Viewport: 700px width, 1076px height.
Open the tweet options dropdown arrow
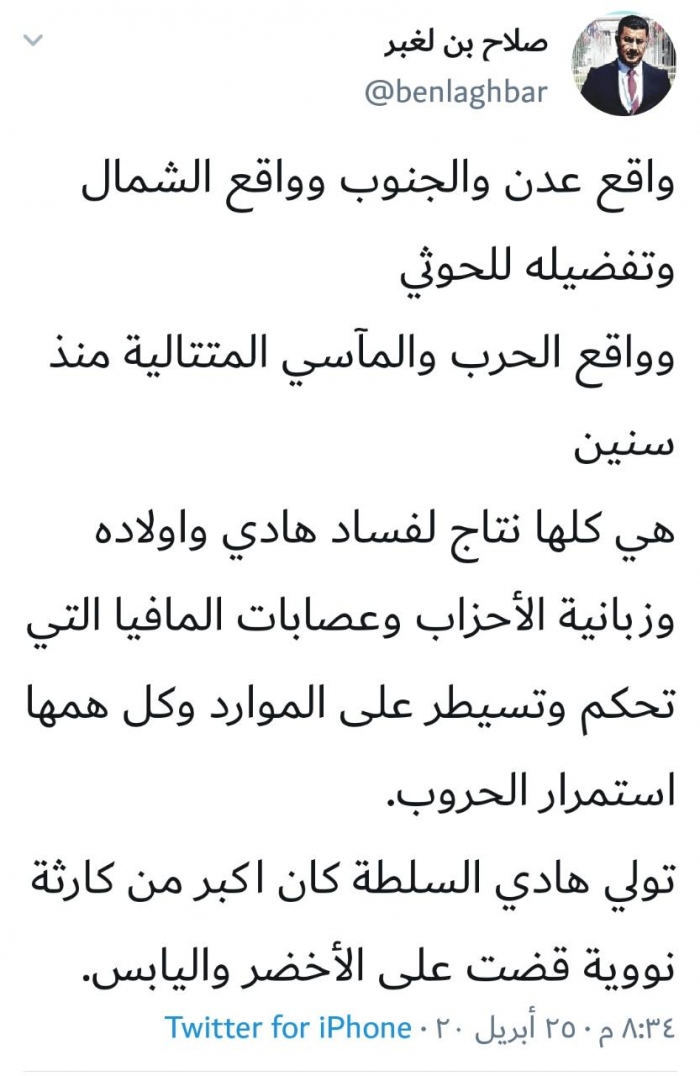[x=33, y=42]
